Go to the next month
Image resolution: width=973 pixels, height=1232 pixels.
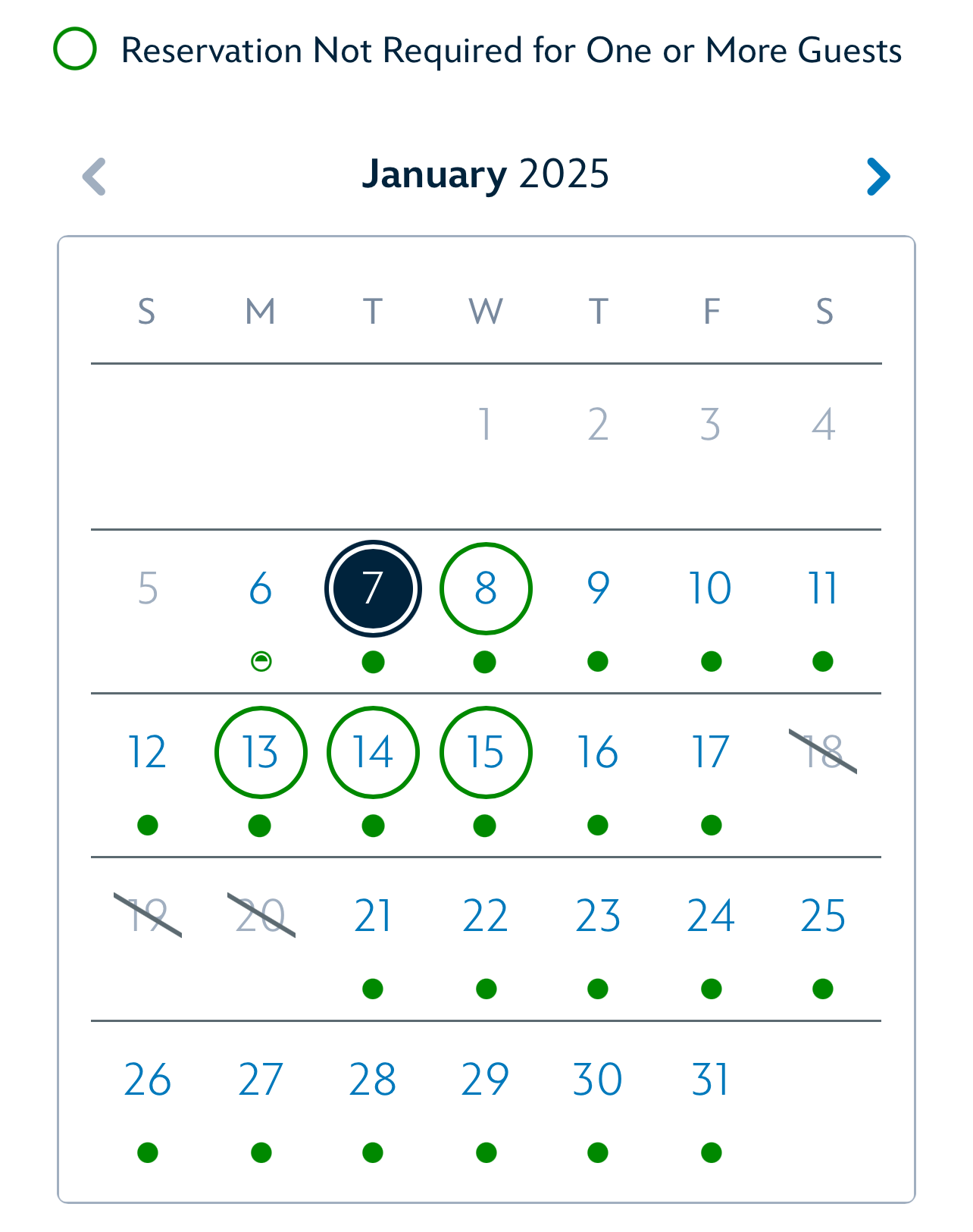click(878, 177)
